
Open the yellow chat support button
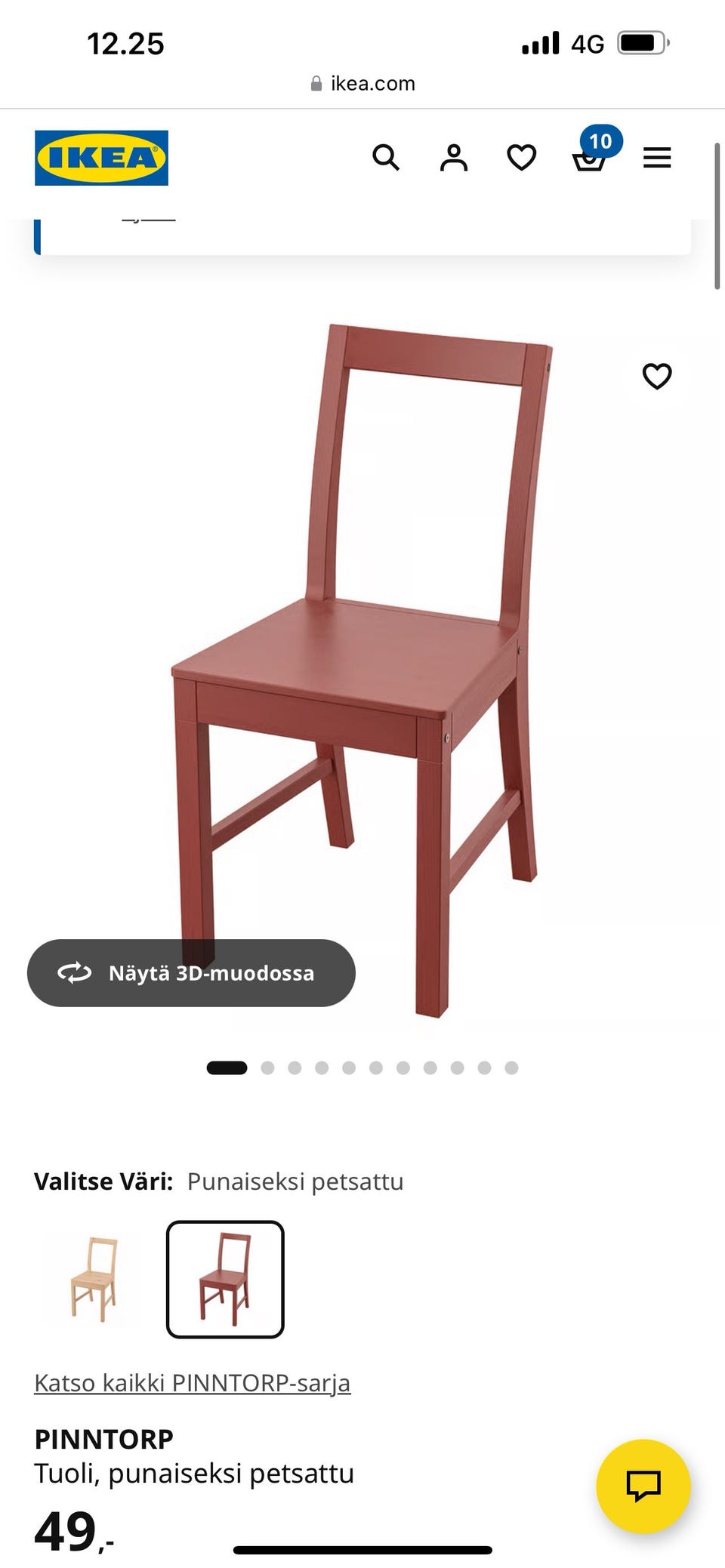point(643,1486)
